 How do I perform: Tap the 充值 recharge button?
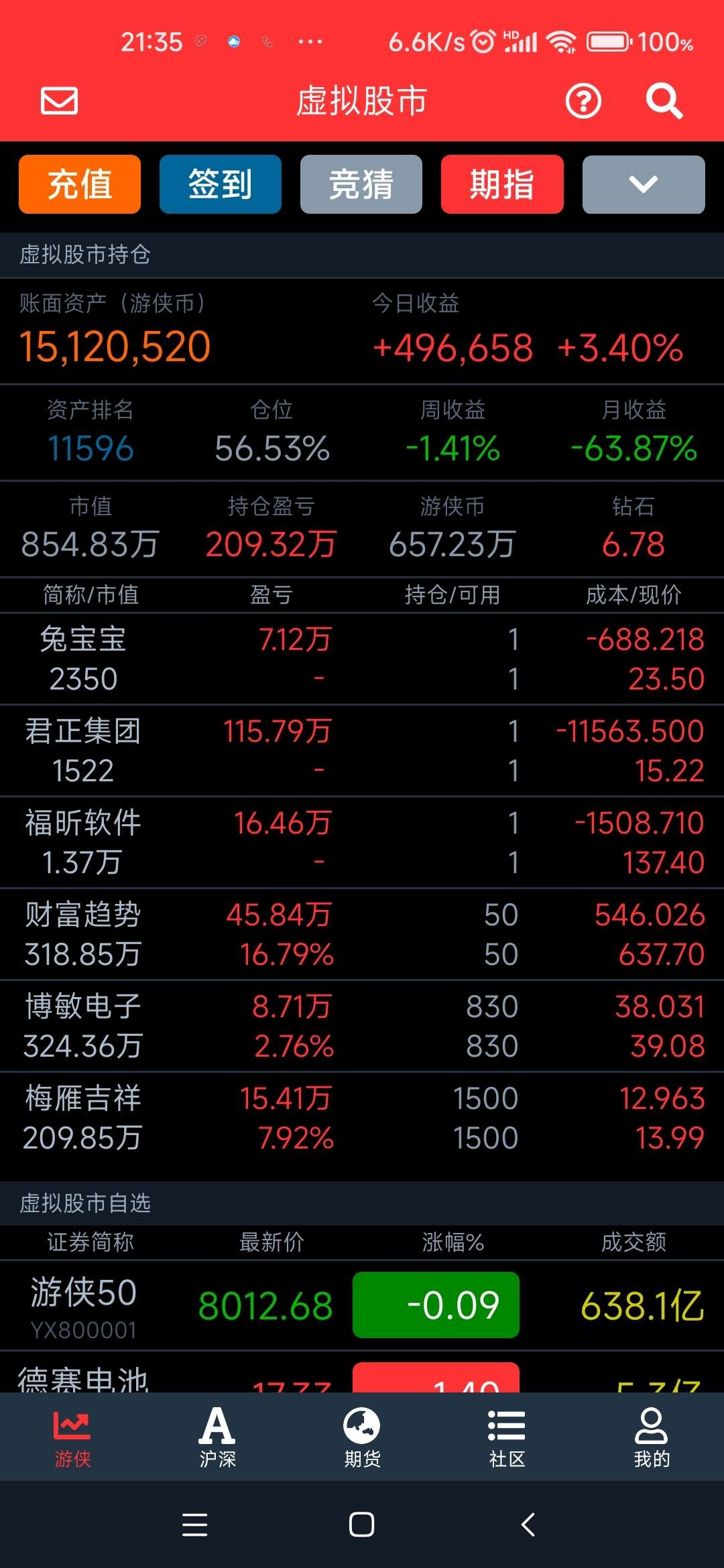pos(80,184)
